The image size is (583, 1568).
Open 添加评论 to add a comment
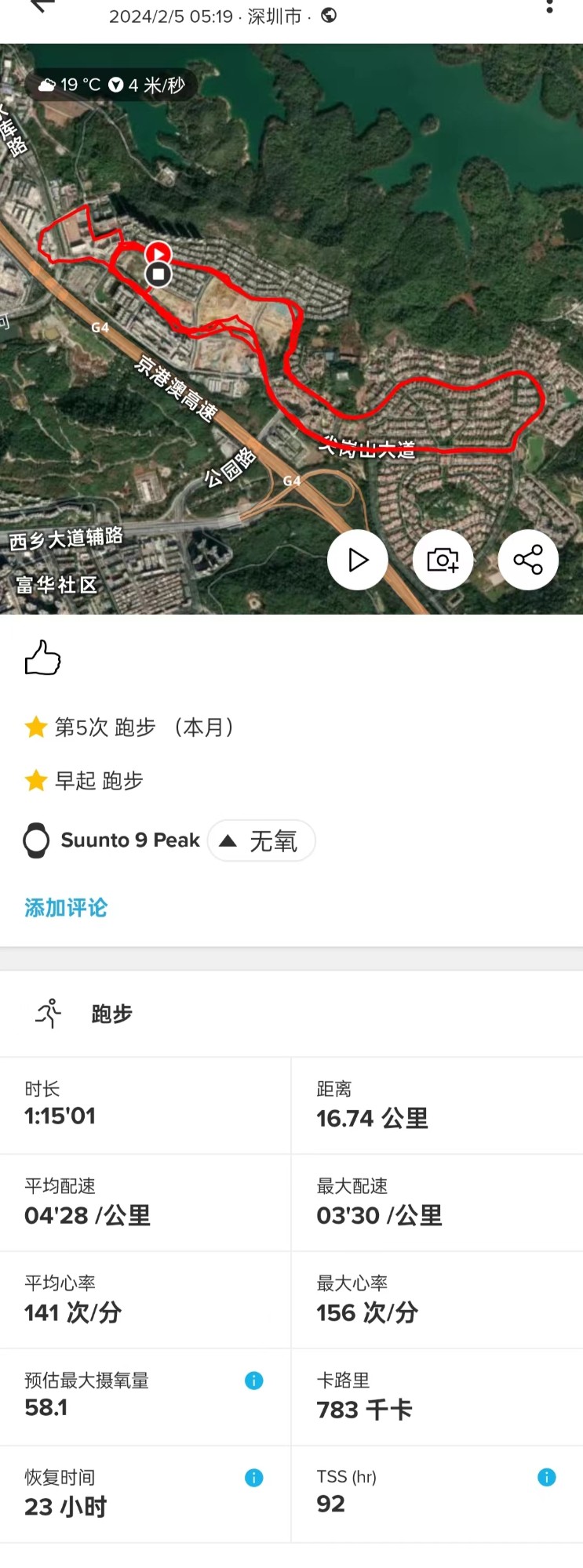pyautogui.click(x=66, y=908)
